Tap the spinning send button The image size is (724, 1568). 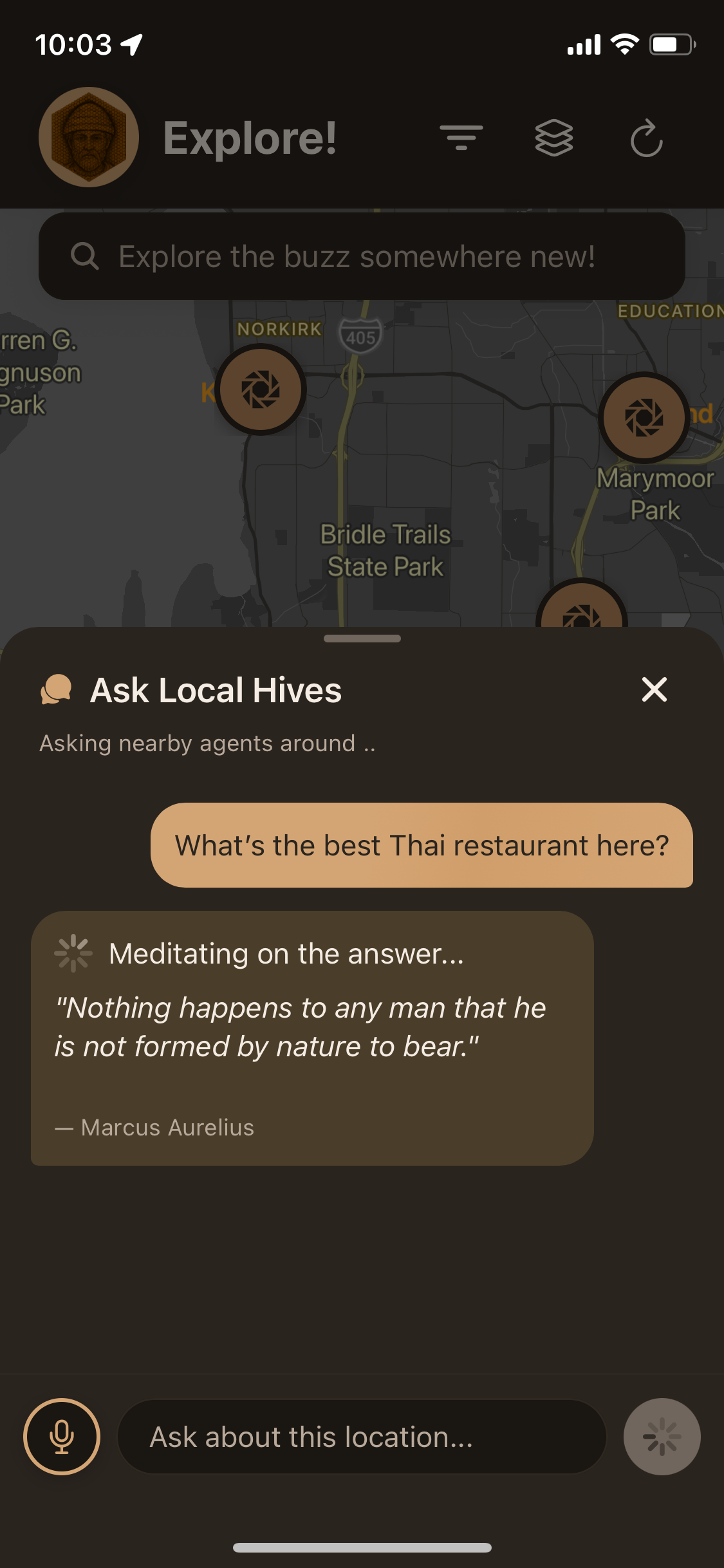tap(662, 1437)
